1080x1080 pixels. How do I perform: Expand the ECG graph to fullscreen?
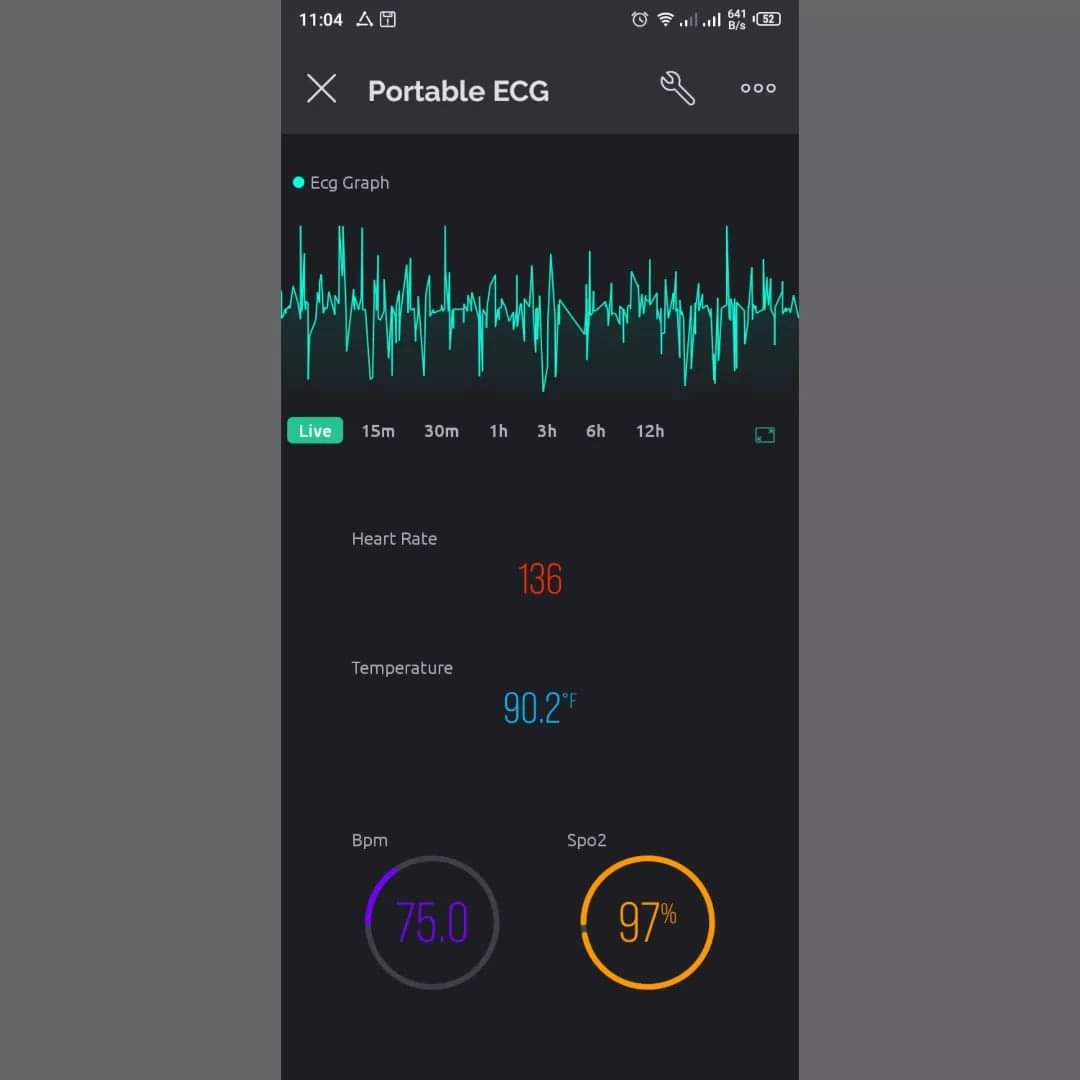coord(765,434)
